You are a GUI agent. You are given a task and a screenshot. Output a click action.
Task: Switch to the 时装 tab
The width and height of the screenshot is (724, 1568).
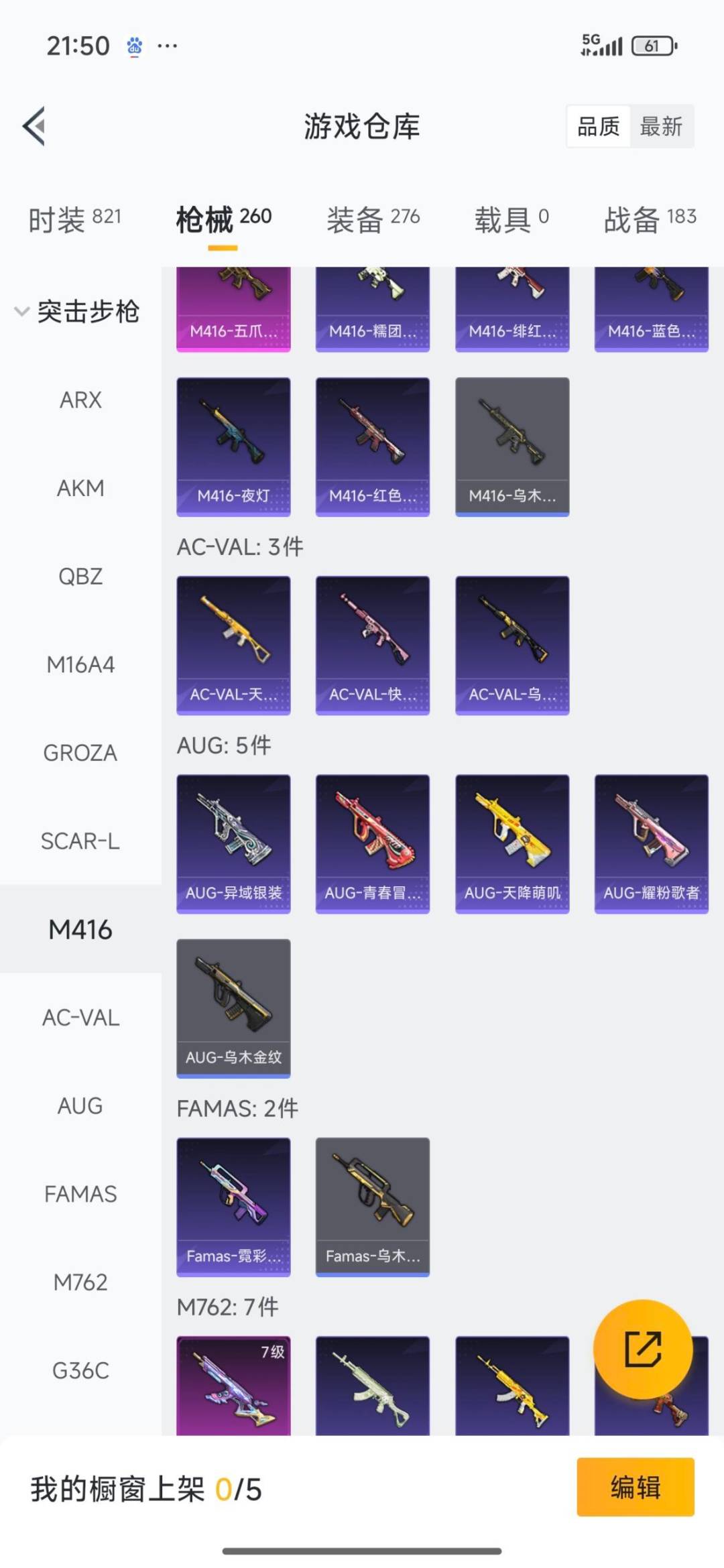[74, 219]
